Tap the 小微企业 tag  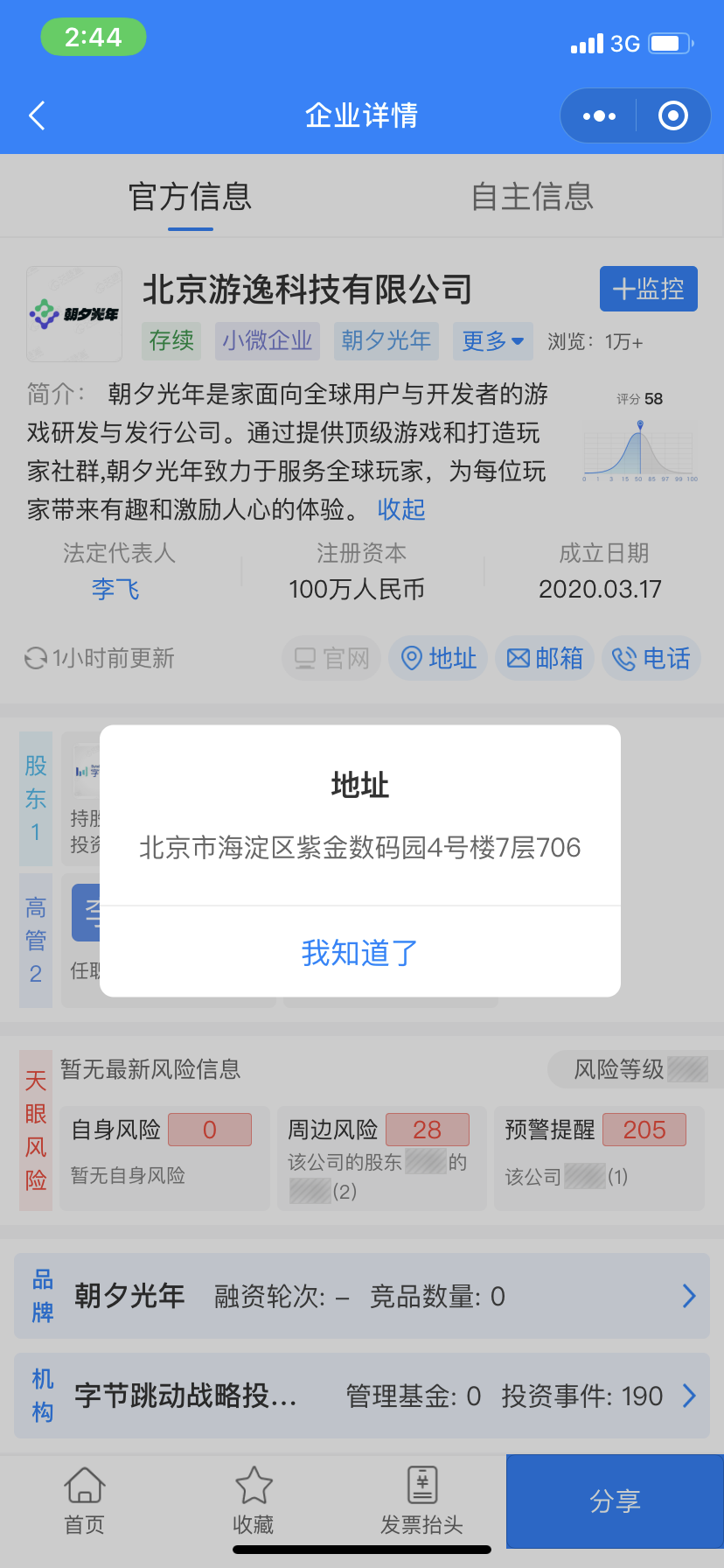point(267,342)
